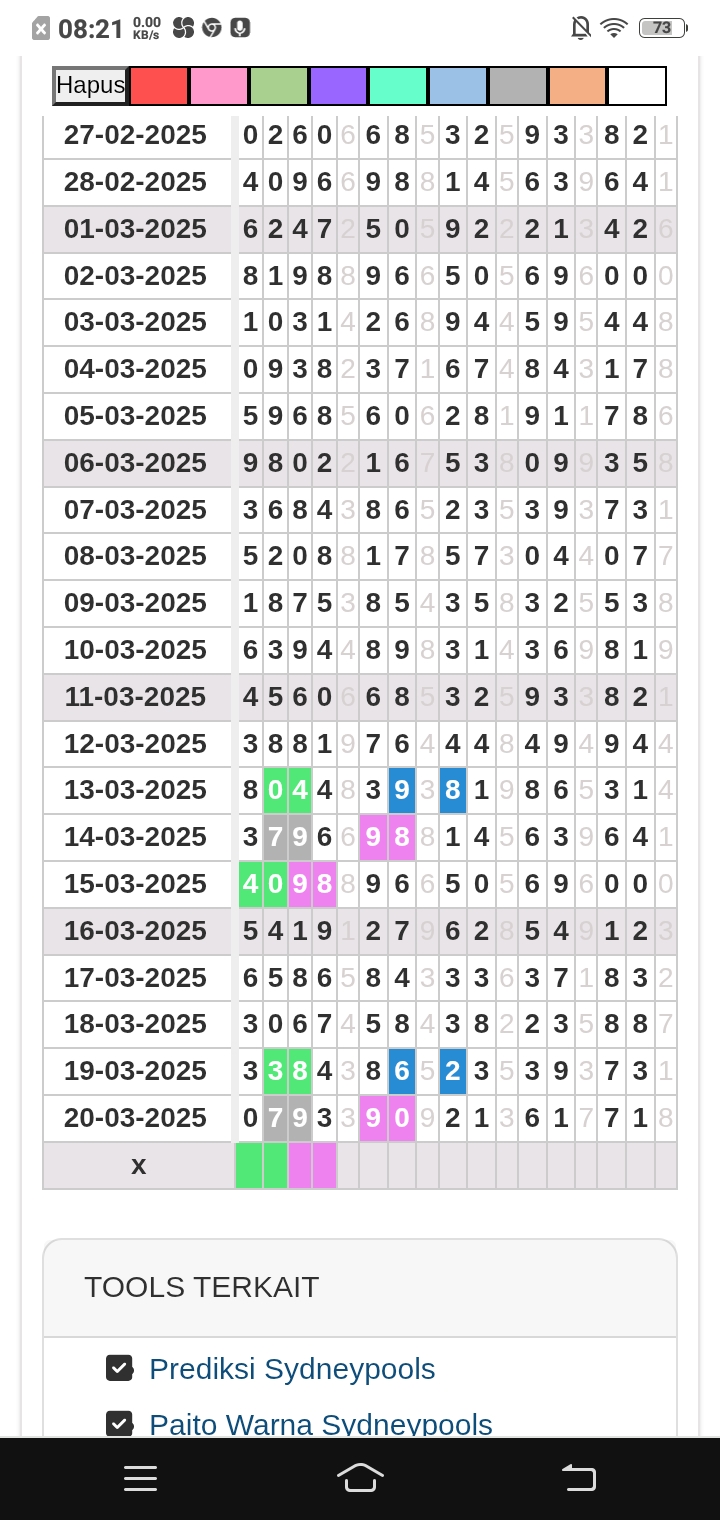This screenshot has width=720, height=1520.
Task: Go back with the system back button
Action: point(578,1478)
